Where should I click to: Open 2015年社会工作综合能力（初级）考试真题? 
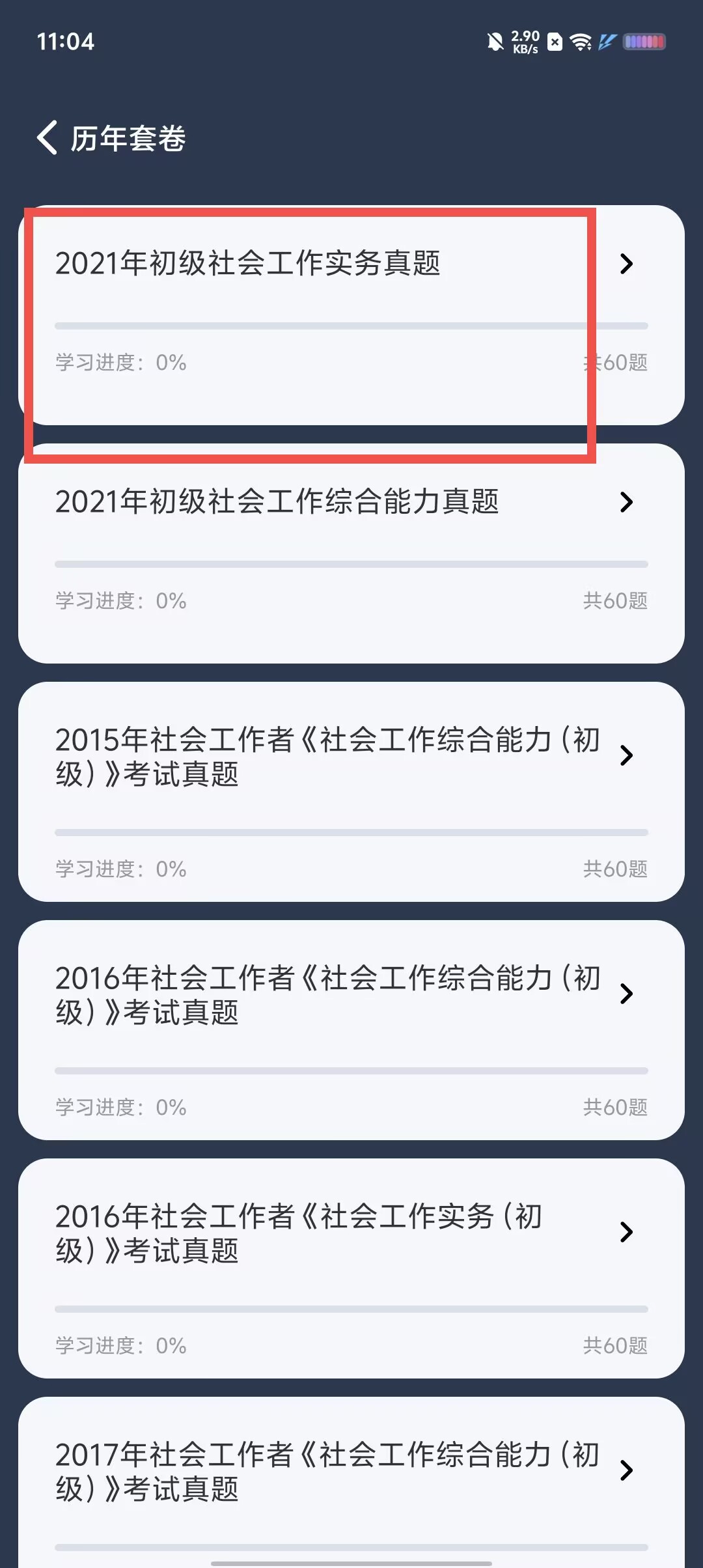point(351,792)
